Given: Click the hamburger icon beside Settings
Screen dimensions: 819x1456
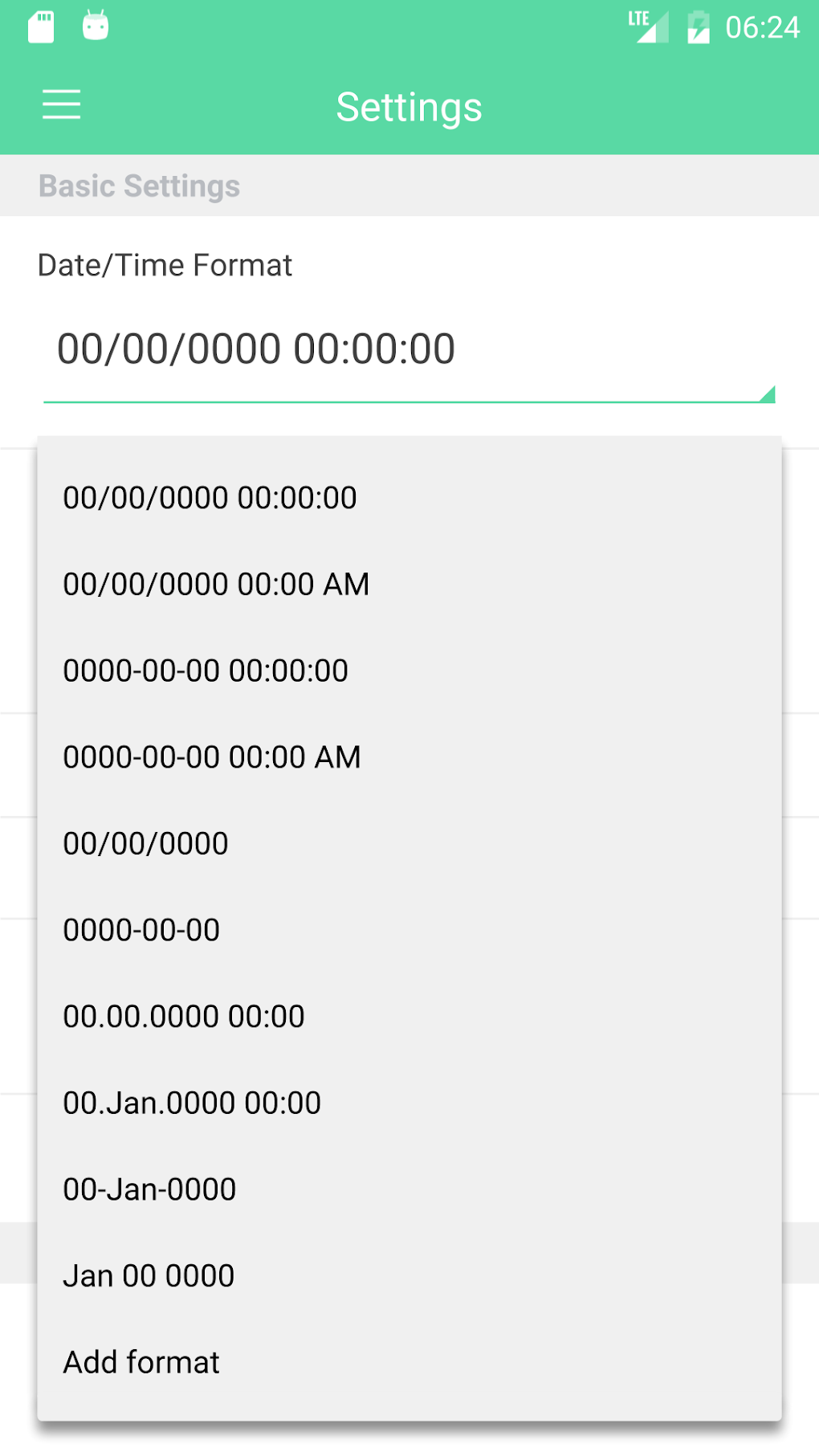Looking at the screenshot, I should 61,105.
